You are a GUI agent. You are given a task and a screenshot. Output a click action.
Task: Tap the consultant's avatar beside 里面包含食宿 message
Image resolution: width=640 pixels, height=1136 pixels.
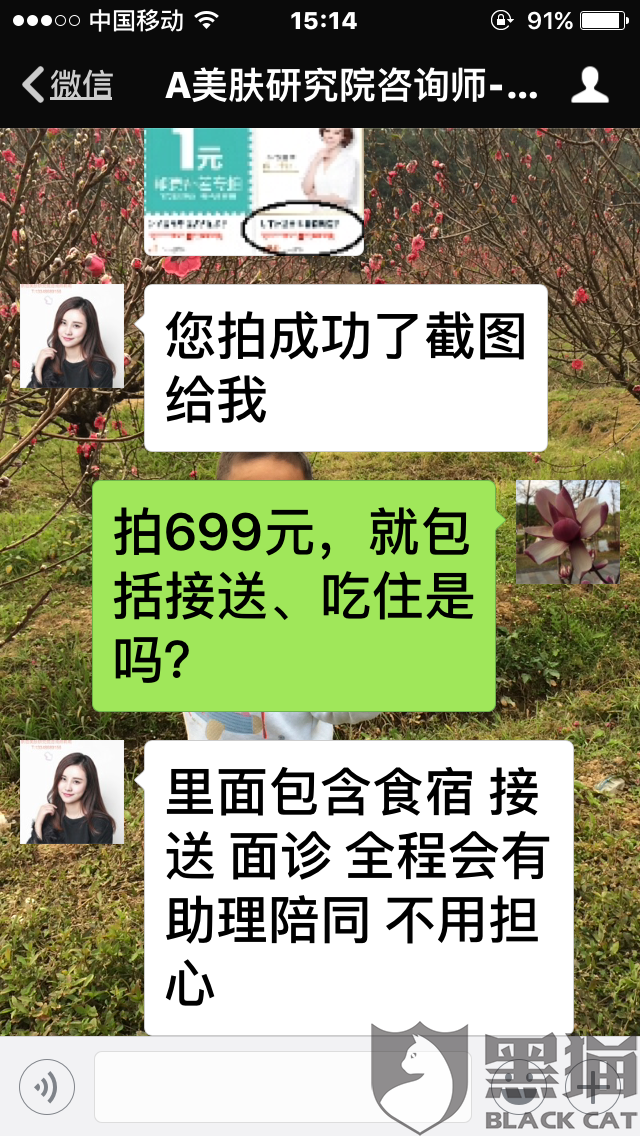click(72, 792)
